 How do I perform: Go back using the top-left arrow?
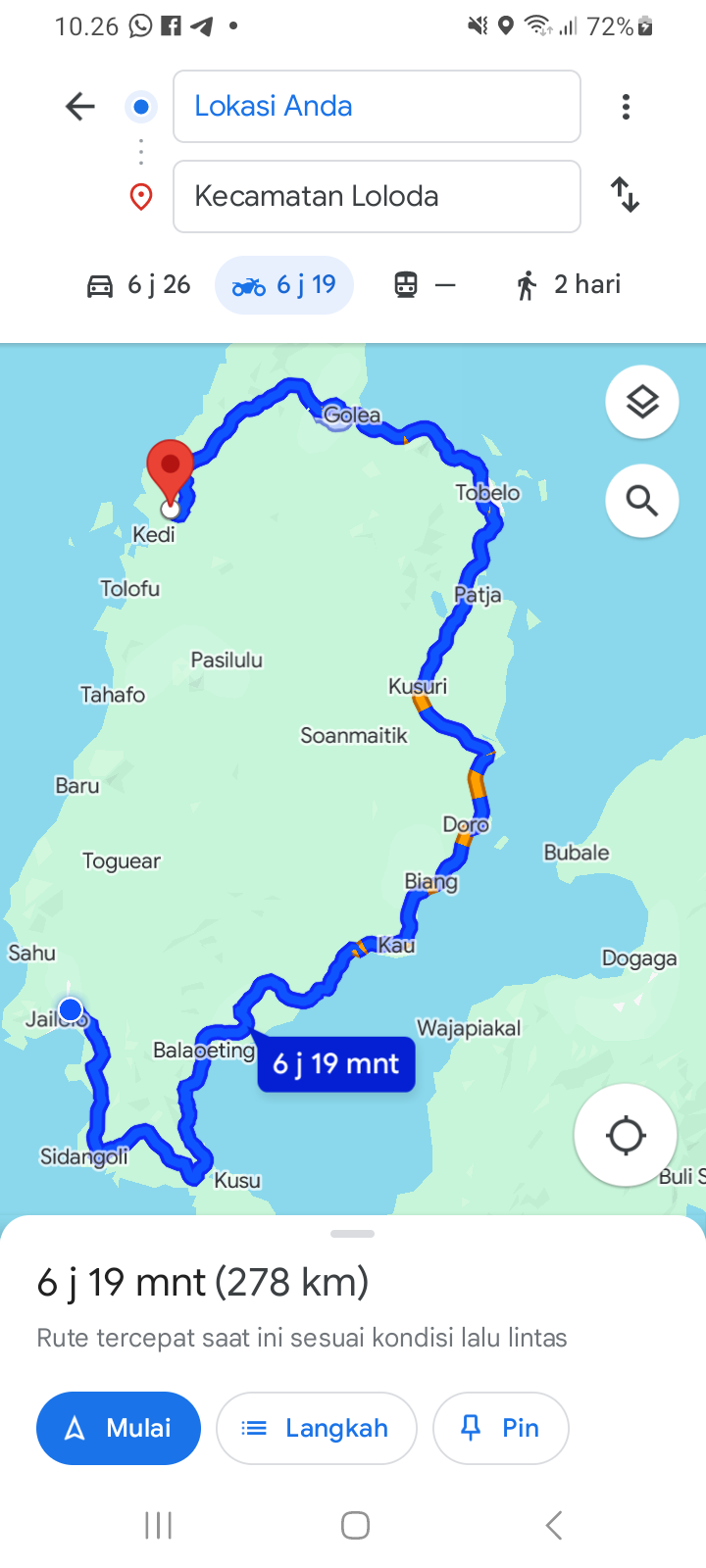80,106
